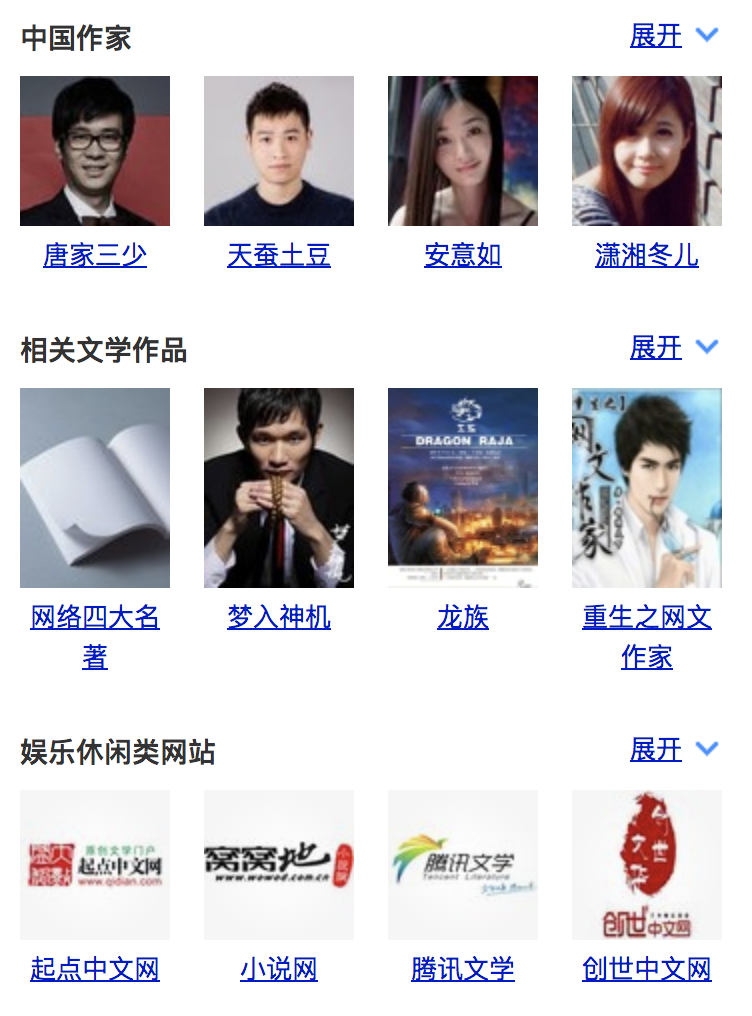The image size is (752, 1016).
Task: Open the 起点中文网 website link
Action: point(95,969)
